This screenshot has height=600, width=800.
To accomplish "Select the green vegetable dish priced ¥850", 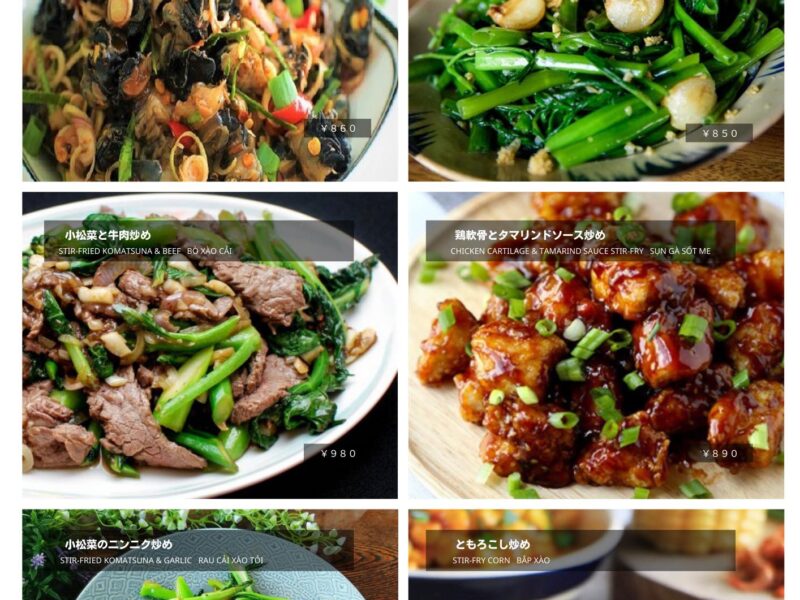I will click(596, 90).
